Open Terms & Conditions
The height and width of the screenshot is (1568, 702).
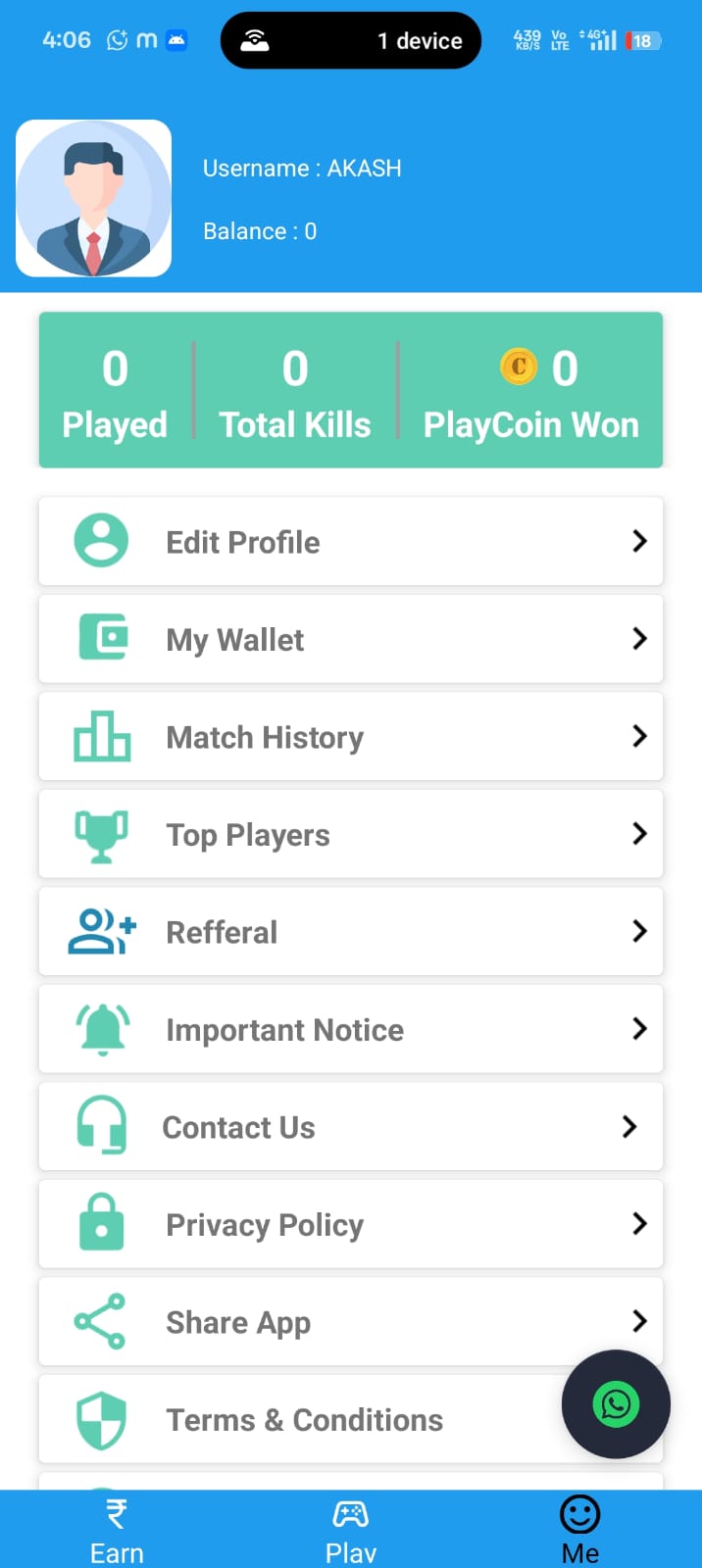tap(304, 1420)
